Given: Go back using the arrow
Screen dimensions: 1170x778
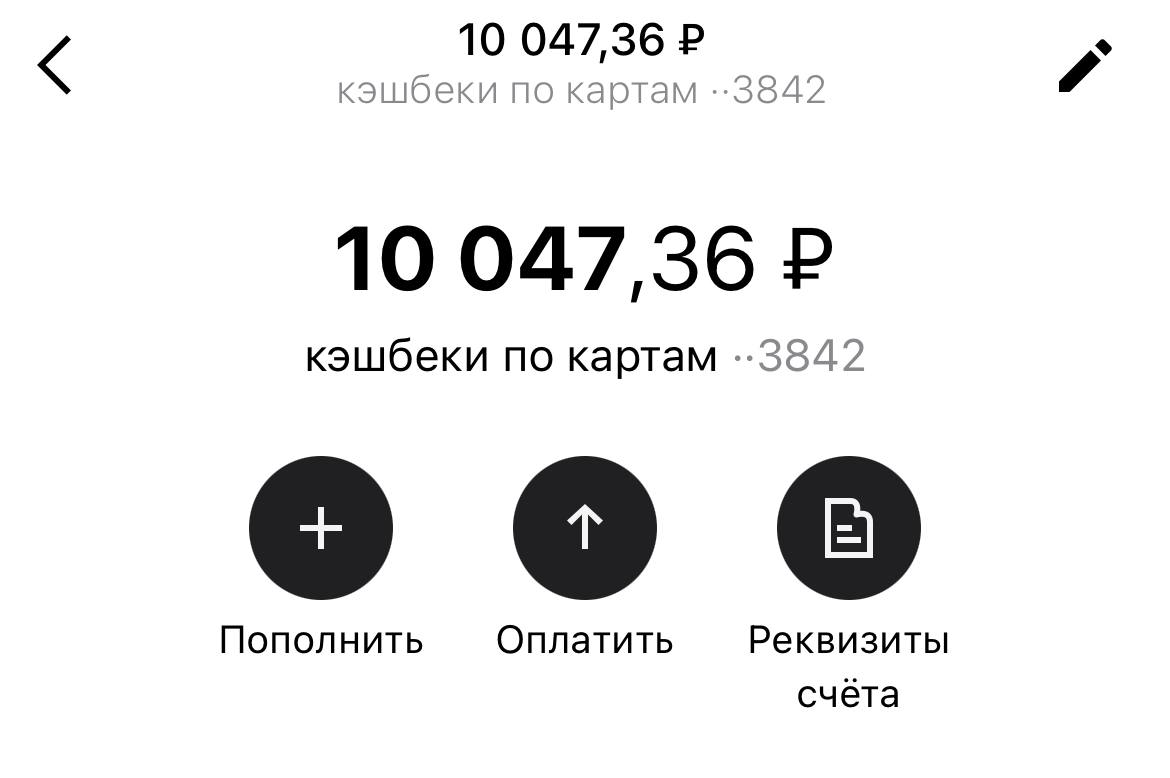Looking at the screenshot, I should 56,65.
